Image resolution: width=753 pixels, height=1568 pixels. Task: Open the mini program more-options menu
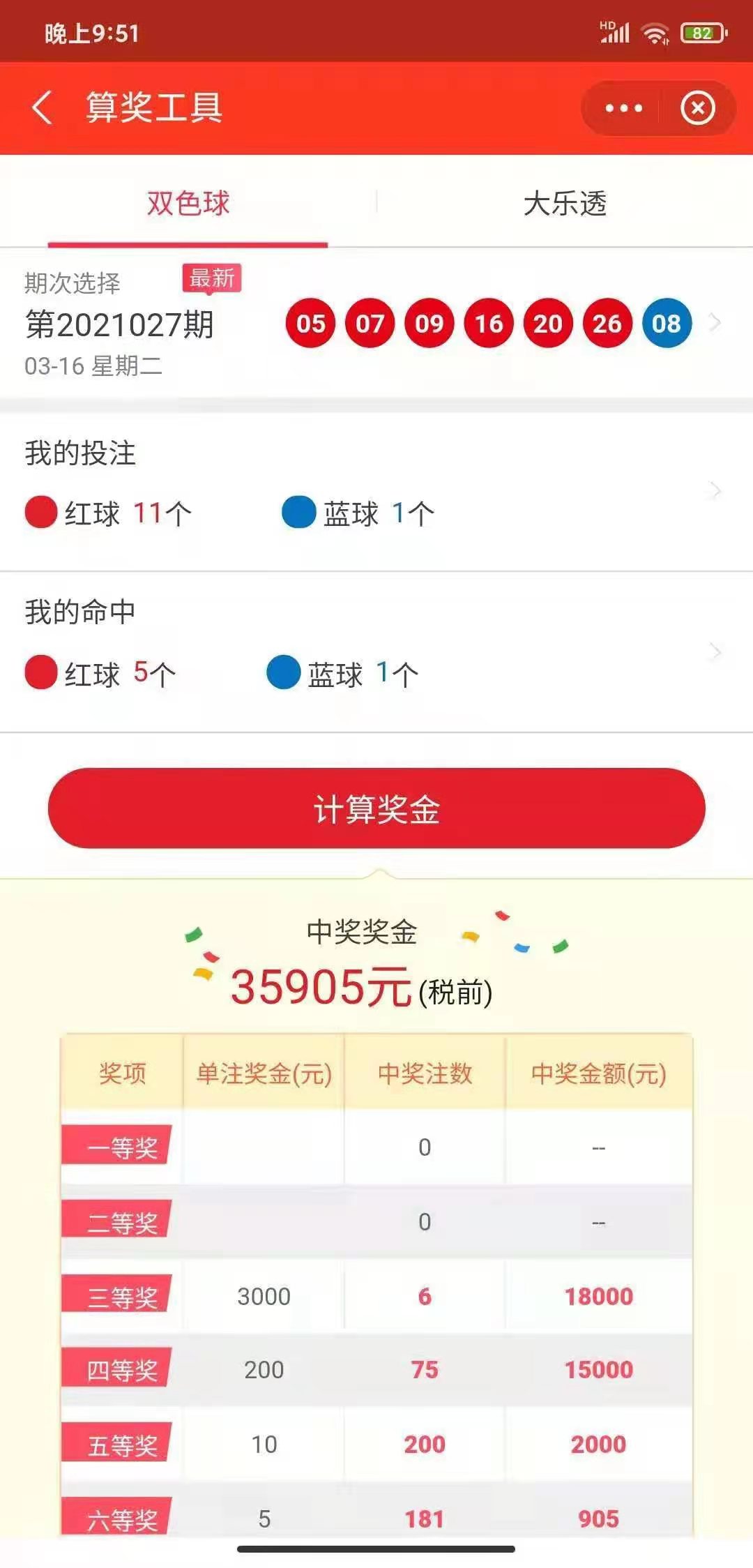pyautogui.click(x=623, y=108)
